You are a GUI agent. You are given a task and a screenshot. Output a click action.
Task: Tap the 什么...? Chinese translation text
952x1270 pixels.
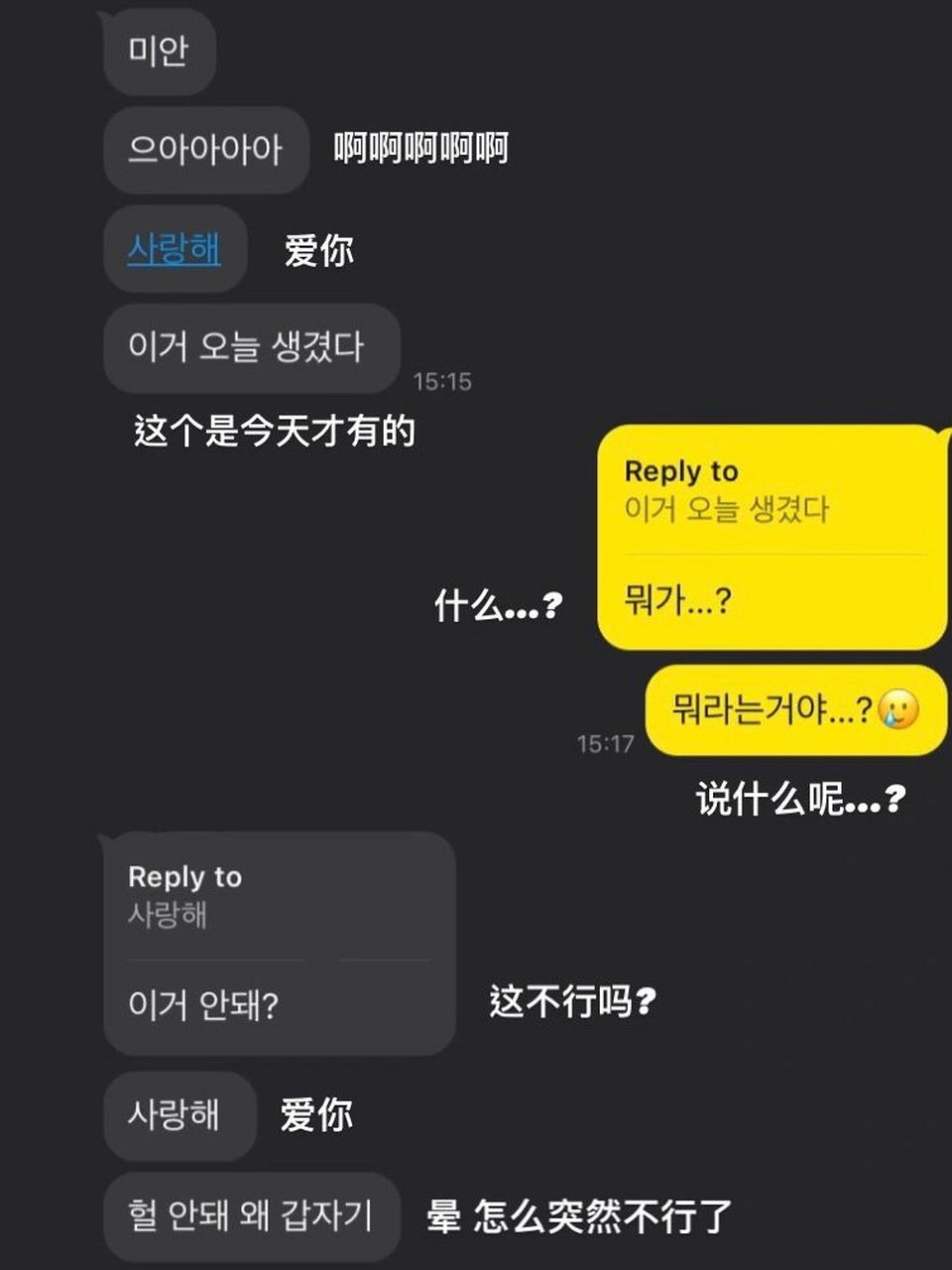(x=496, y=605)
